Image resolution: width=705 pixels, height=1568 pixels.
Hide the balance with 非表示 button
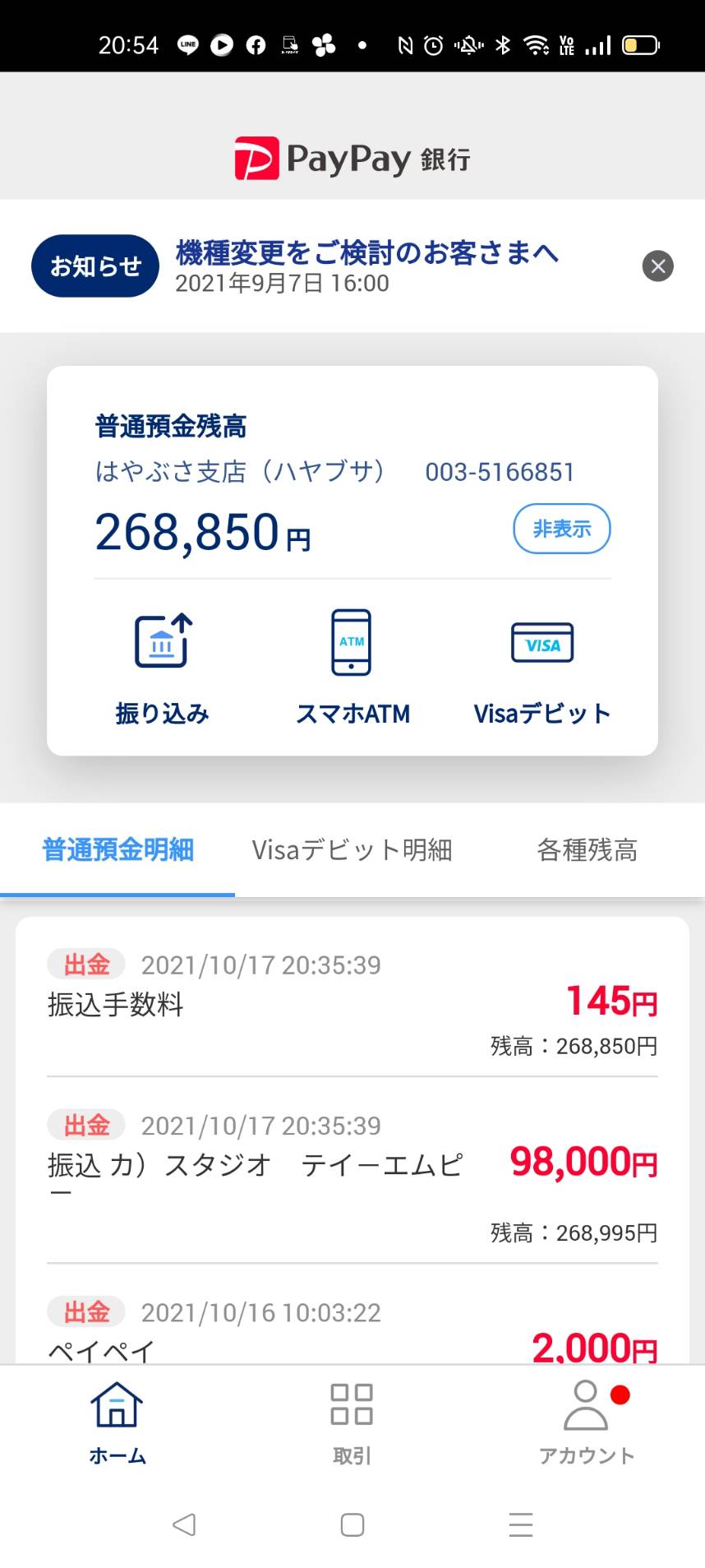pyautogui.click(x=562, y=529)
